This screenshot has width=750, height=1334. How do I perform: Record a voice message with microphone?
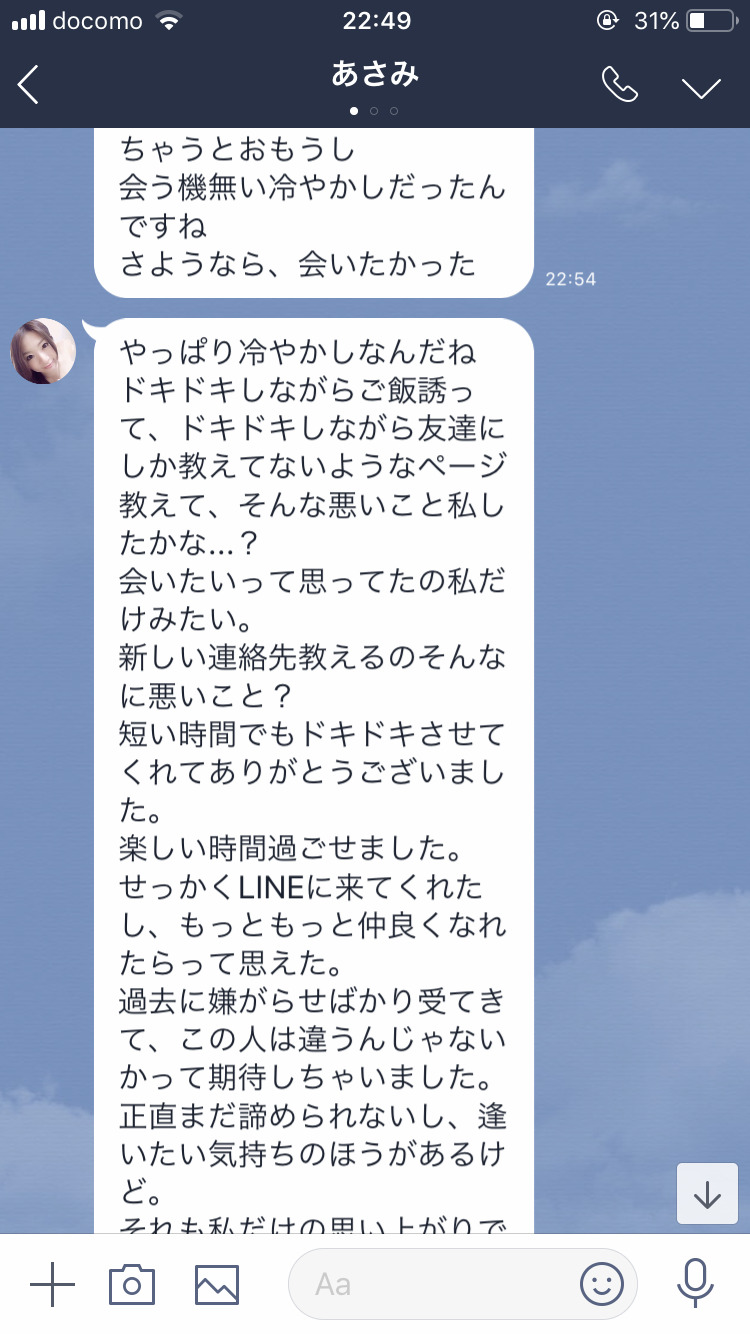(694, 1284)
